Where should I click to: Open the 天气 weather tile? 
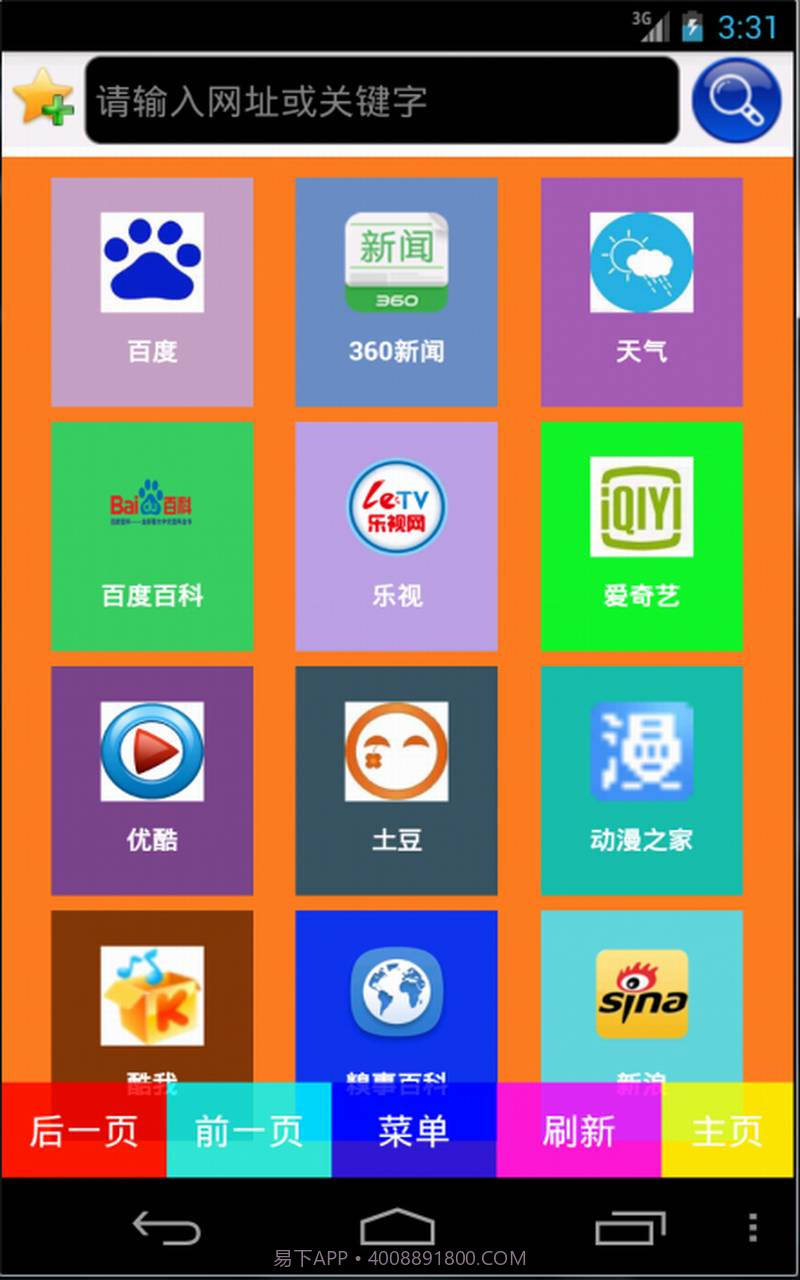pos(641,290)
